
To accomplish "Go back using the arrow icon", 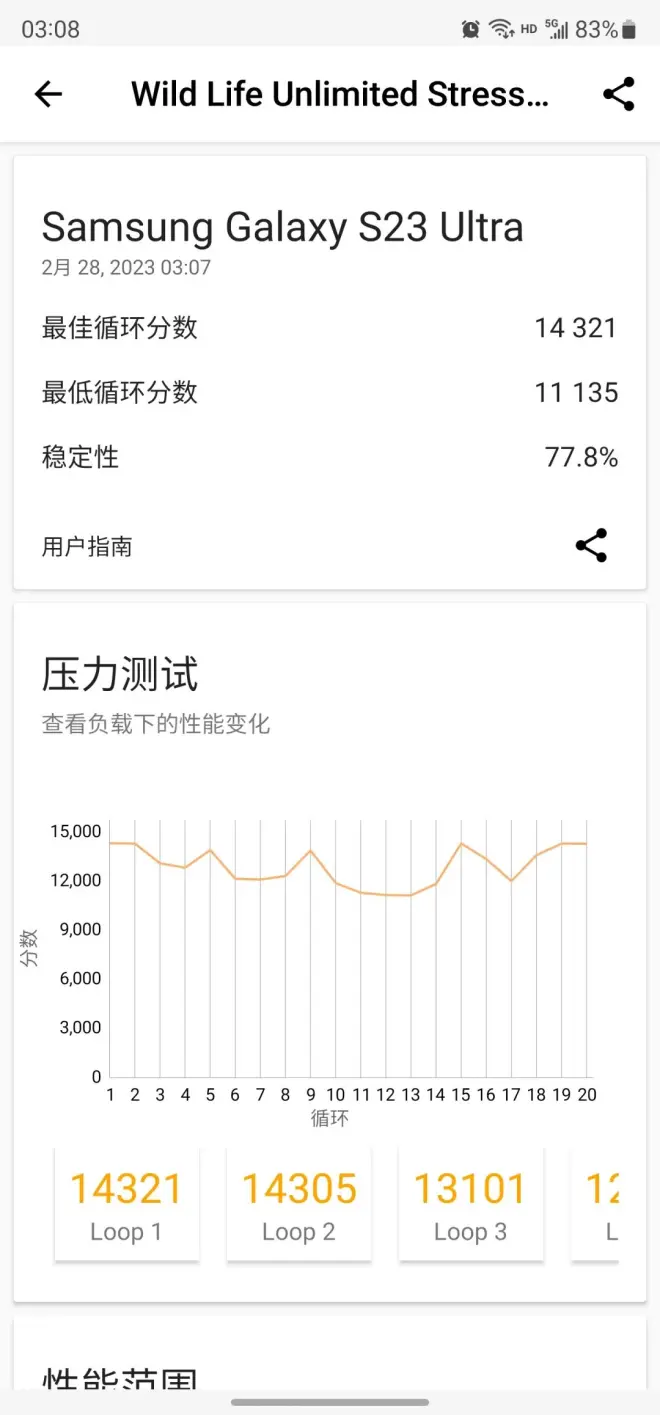I will [48, 94].
